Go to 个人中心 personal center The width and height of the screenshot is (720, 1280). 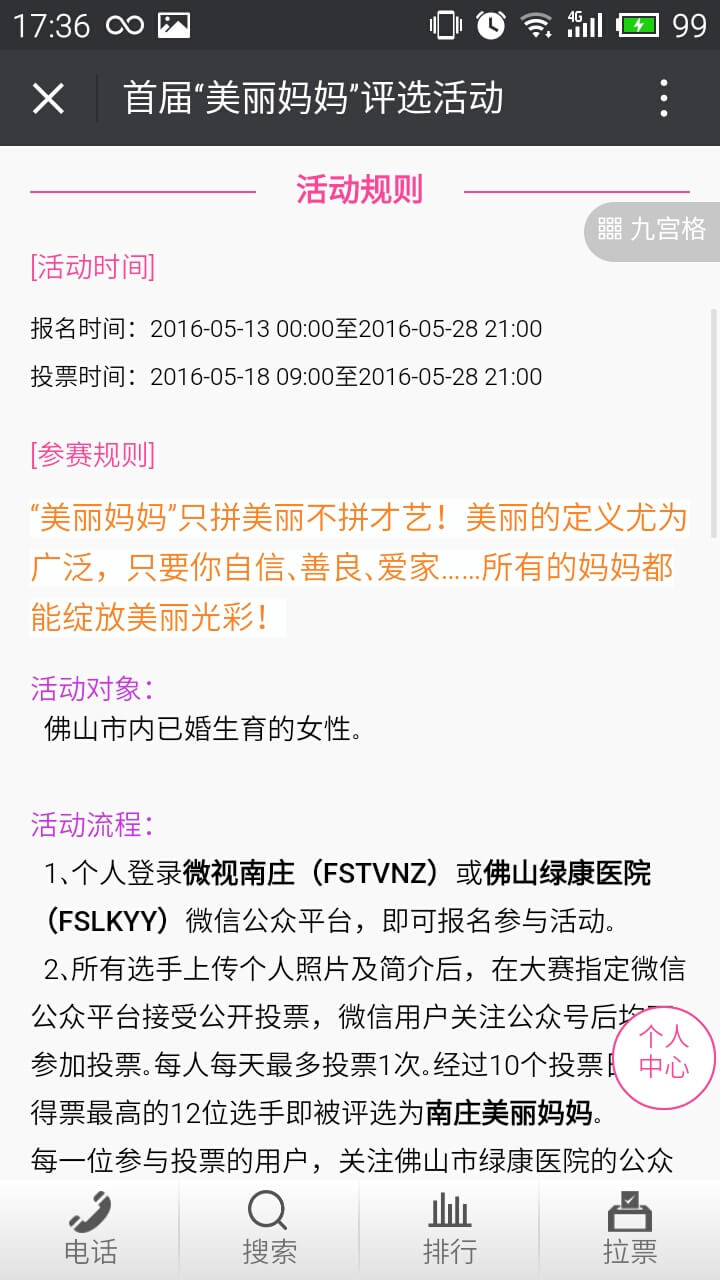(664, 1052)
